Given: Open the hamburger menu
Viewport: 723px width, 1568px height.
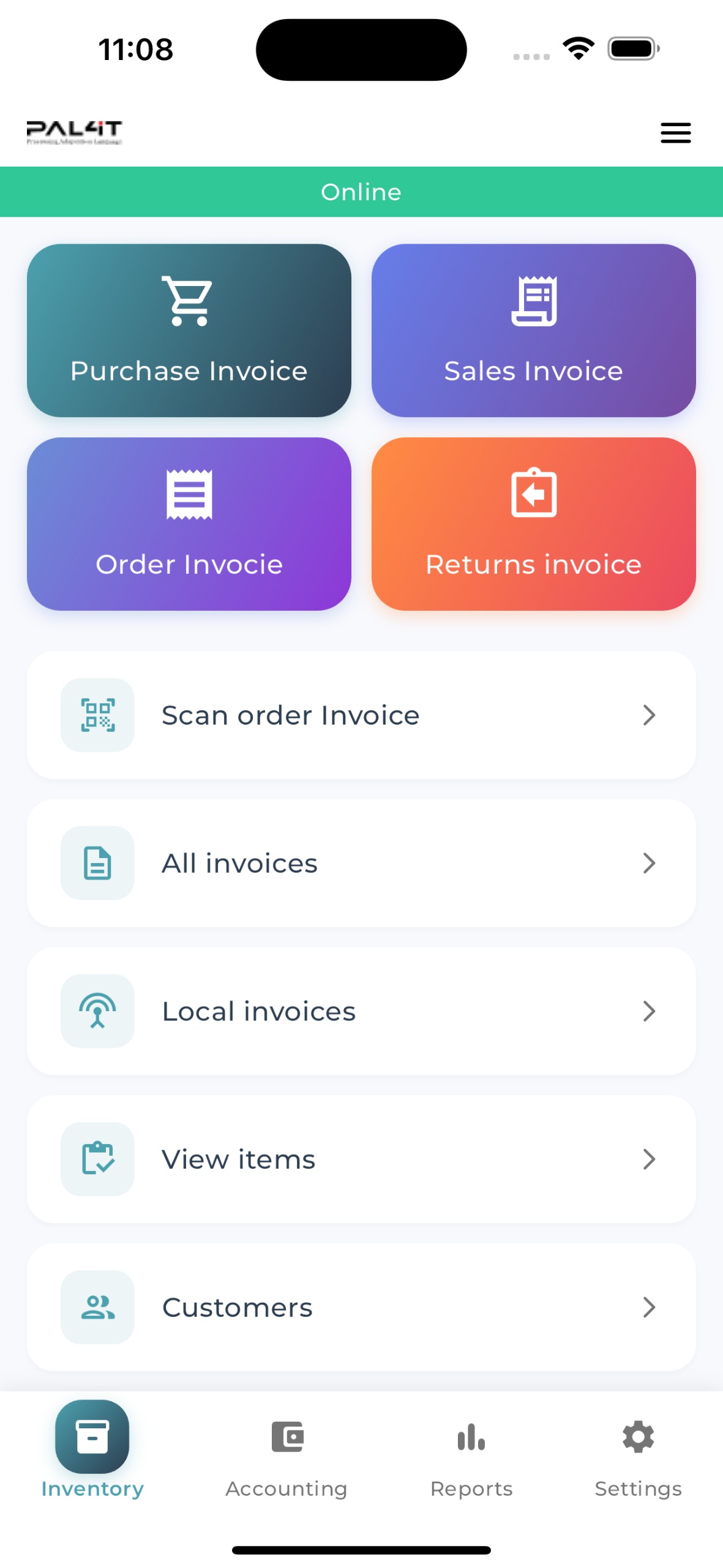Looking at the screenshot, I should (675, 132).
